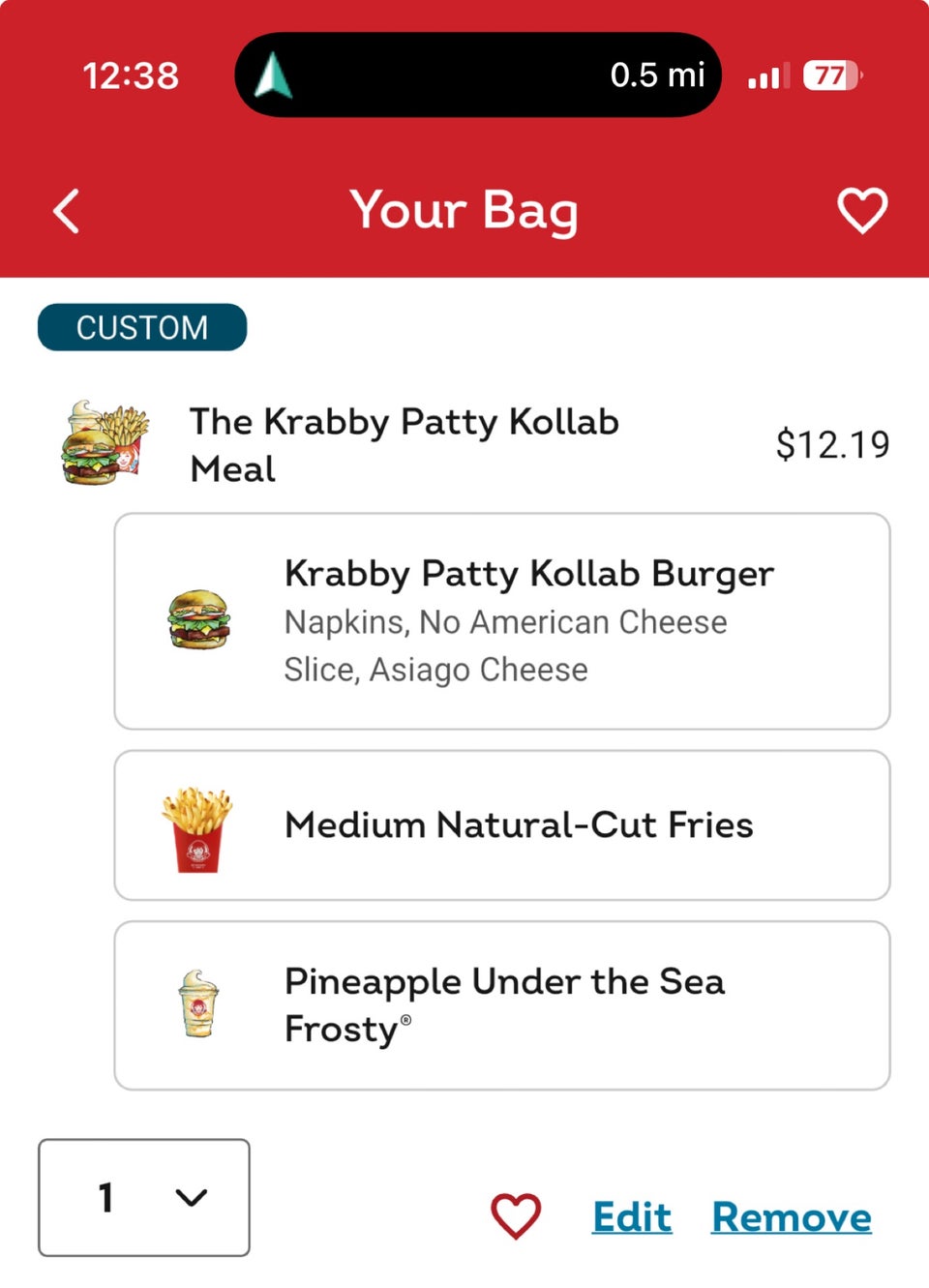Remove the Krabby Patty Kollab Meal
The height and width of the screenshot is (1288, 929).
pyautogui.click(x=792, y=1217)
